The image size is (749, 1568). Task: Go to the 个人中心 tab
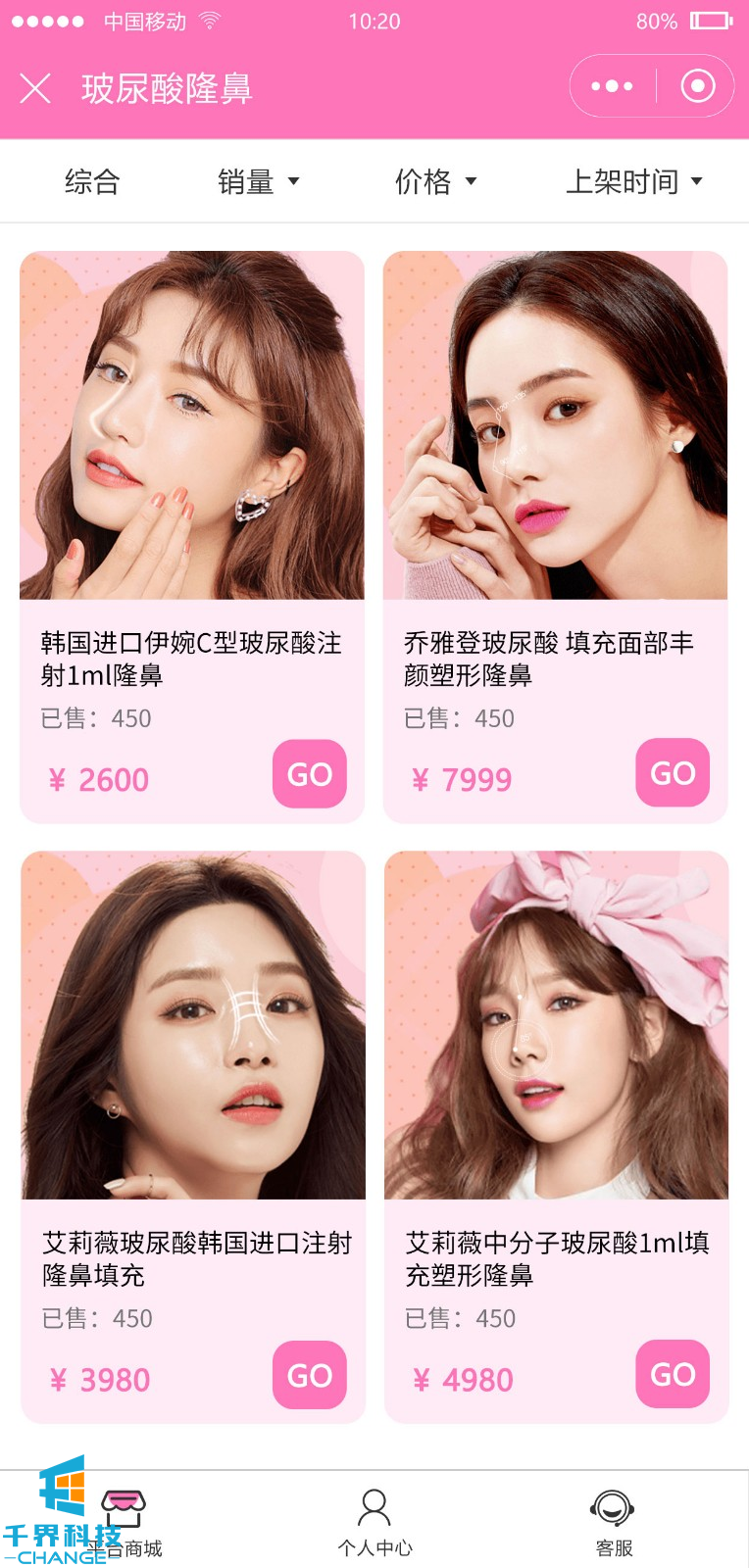click(374, 1522)
